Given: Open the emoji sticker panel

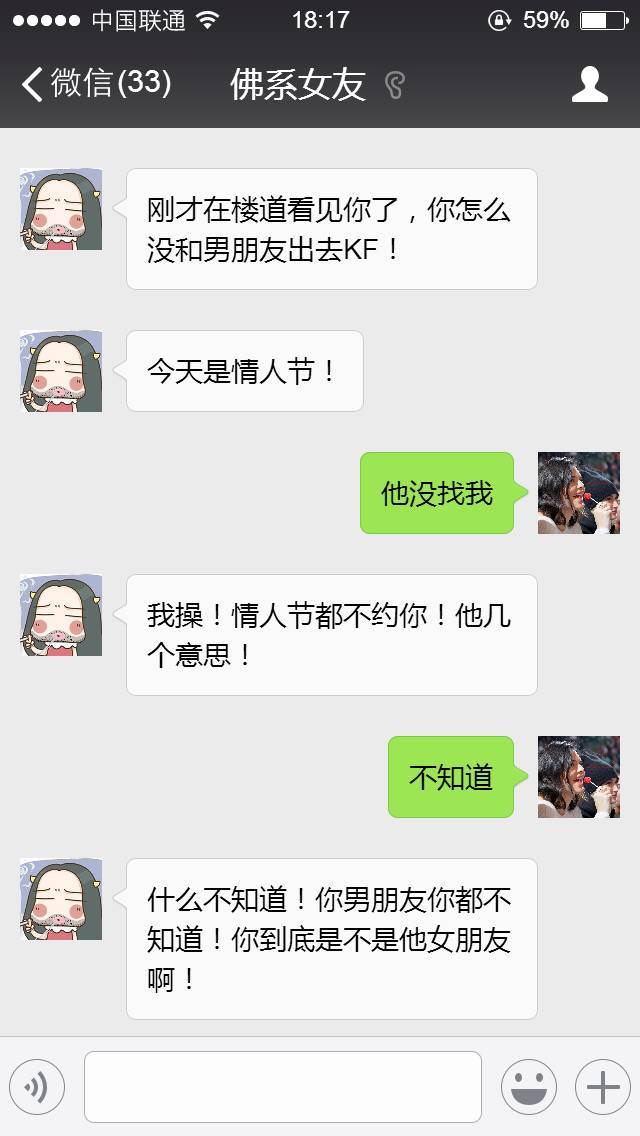Looking at the screenshot, I should tap(528, 1086).
